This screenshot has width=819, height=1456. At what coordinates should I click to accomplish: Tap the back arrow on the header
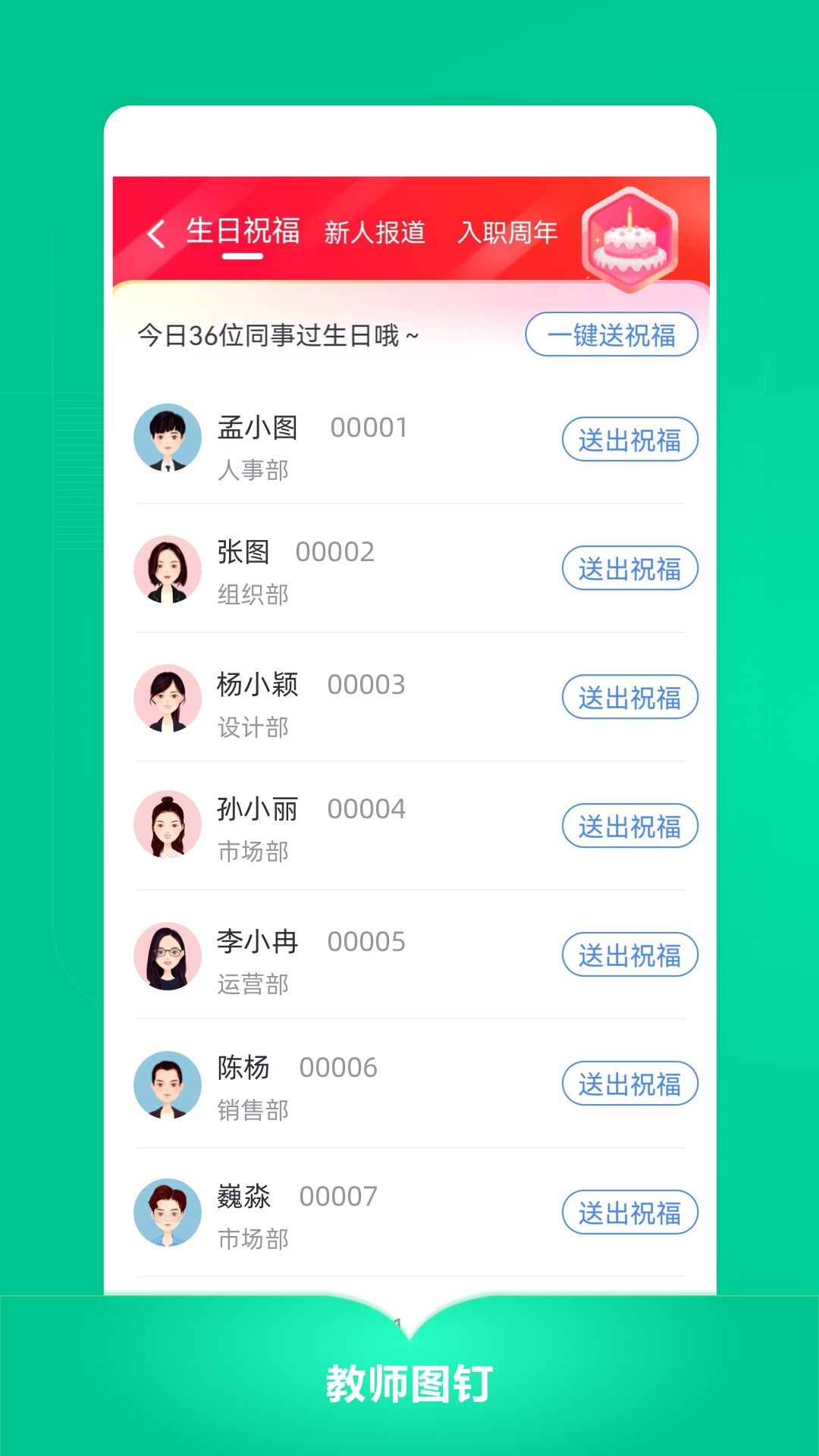point(158,234)
